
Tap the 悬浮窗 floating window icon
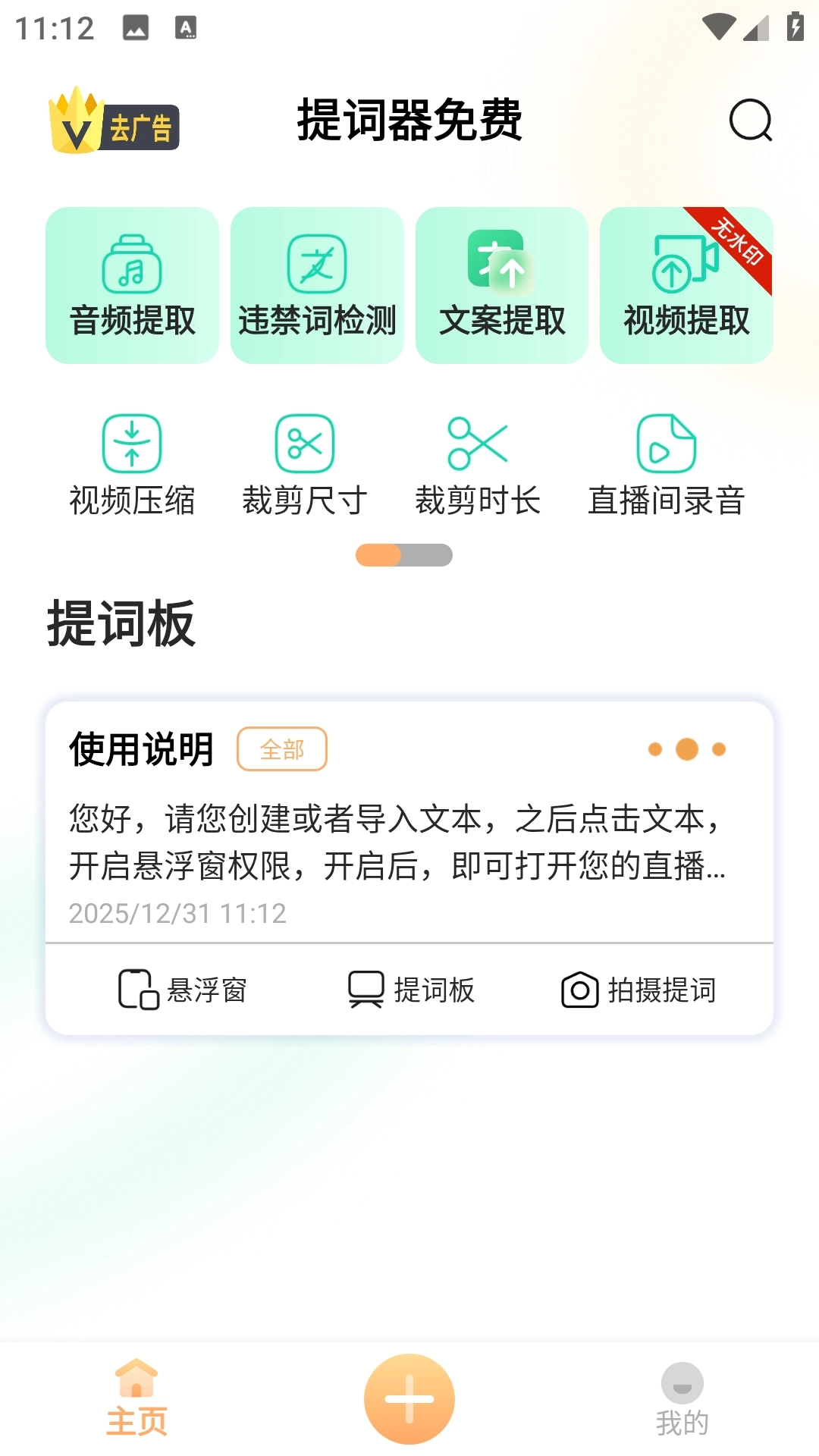click(x=184, y=988)
